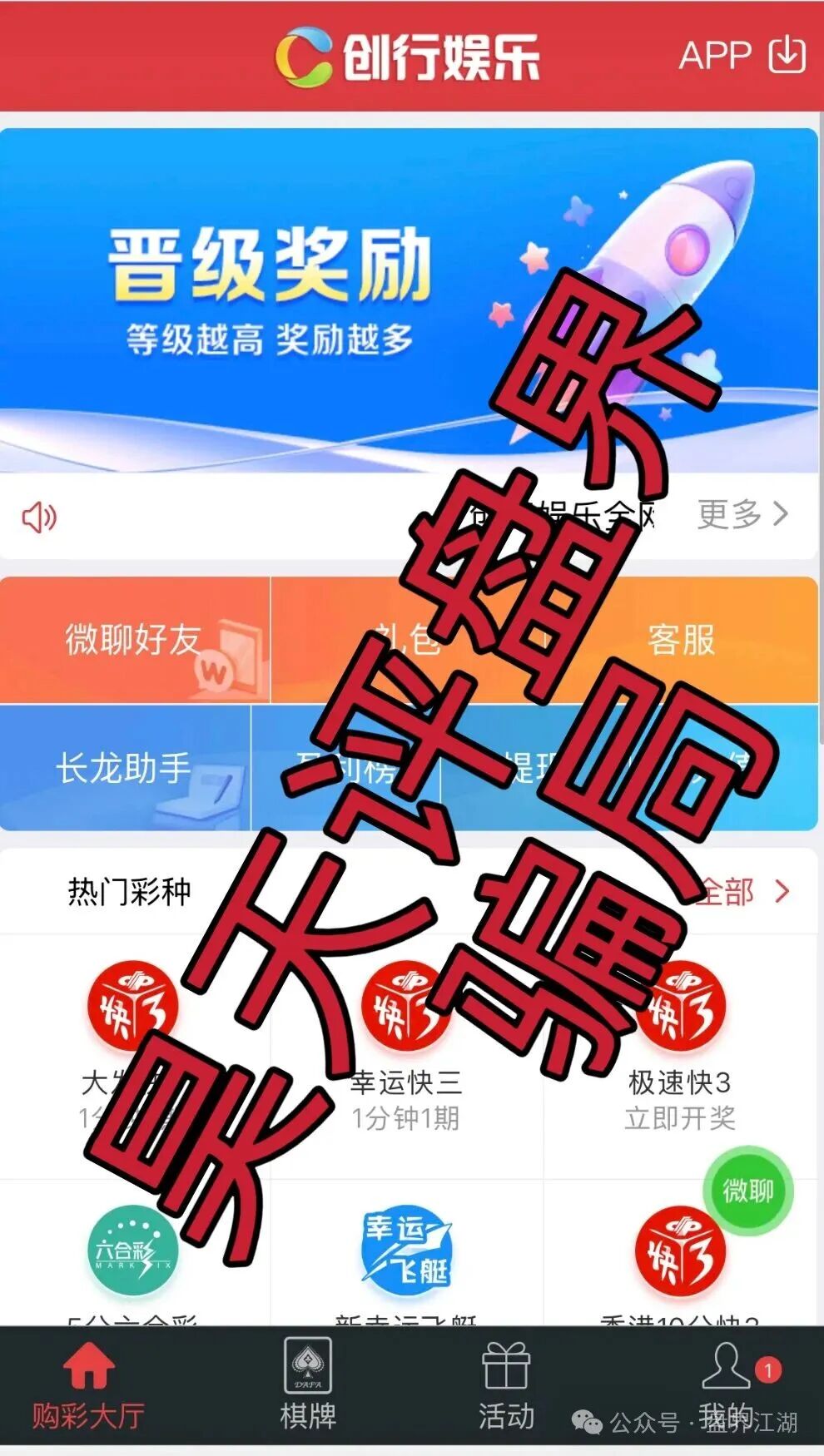Open the 幸运飞艇 game
The image size is (824, 1456).
coord(406,1250)
